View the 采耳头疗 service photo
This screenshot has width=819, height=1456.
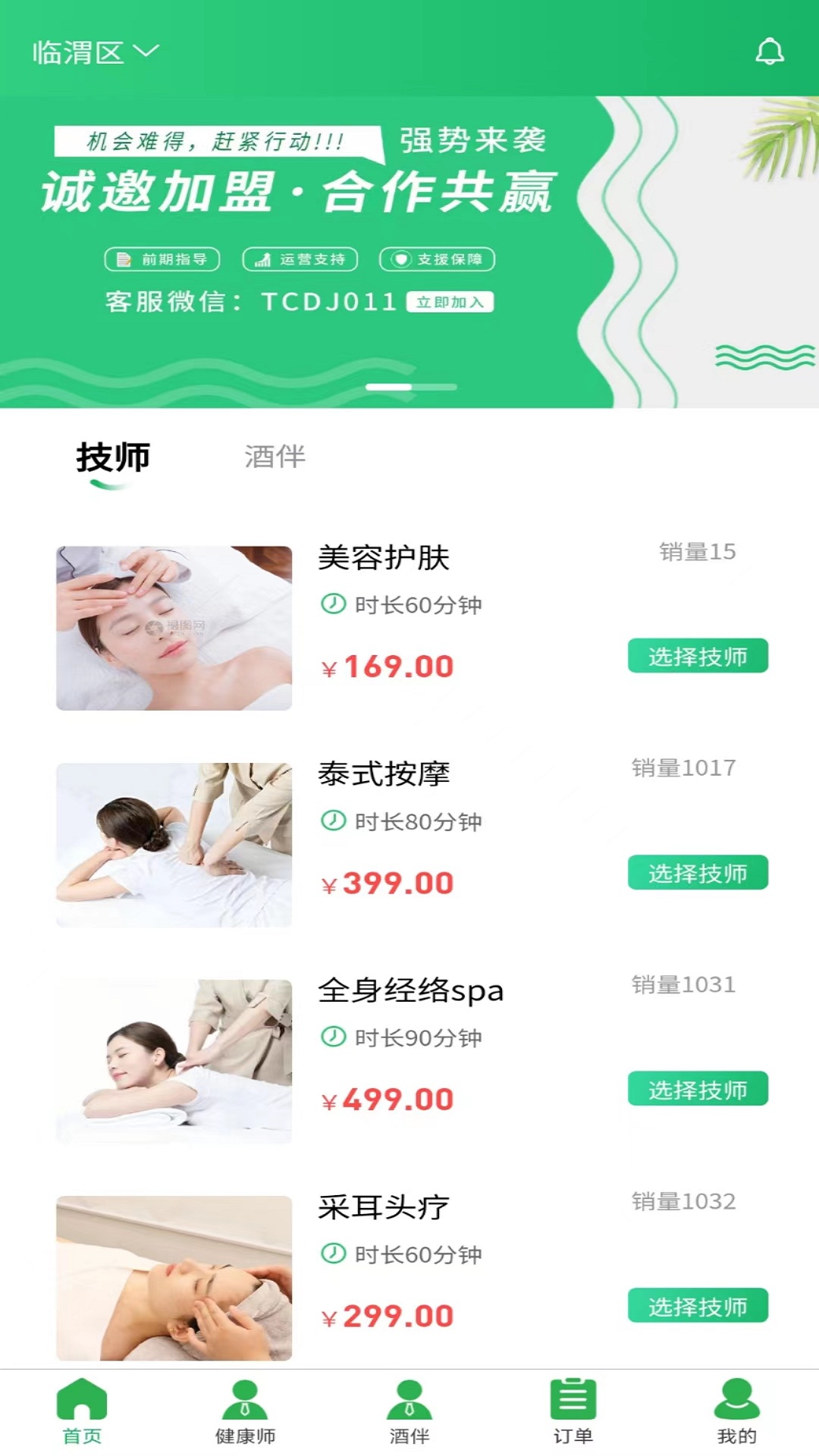[x=174, y=1278]
